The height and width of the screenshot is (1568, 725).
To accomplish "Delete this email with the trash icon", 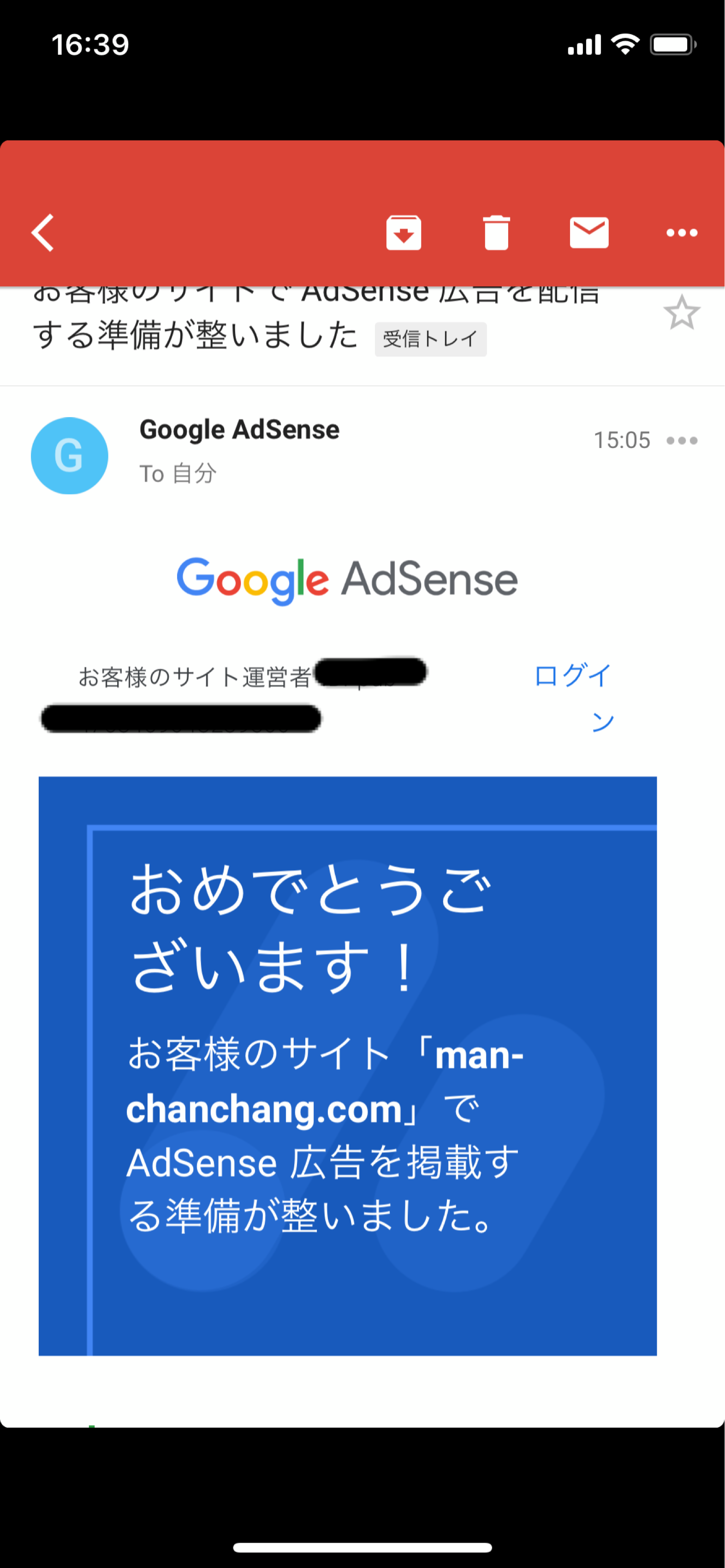I will point(496,232).
